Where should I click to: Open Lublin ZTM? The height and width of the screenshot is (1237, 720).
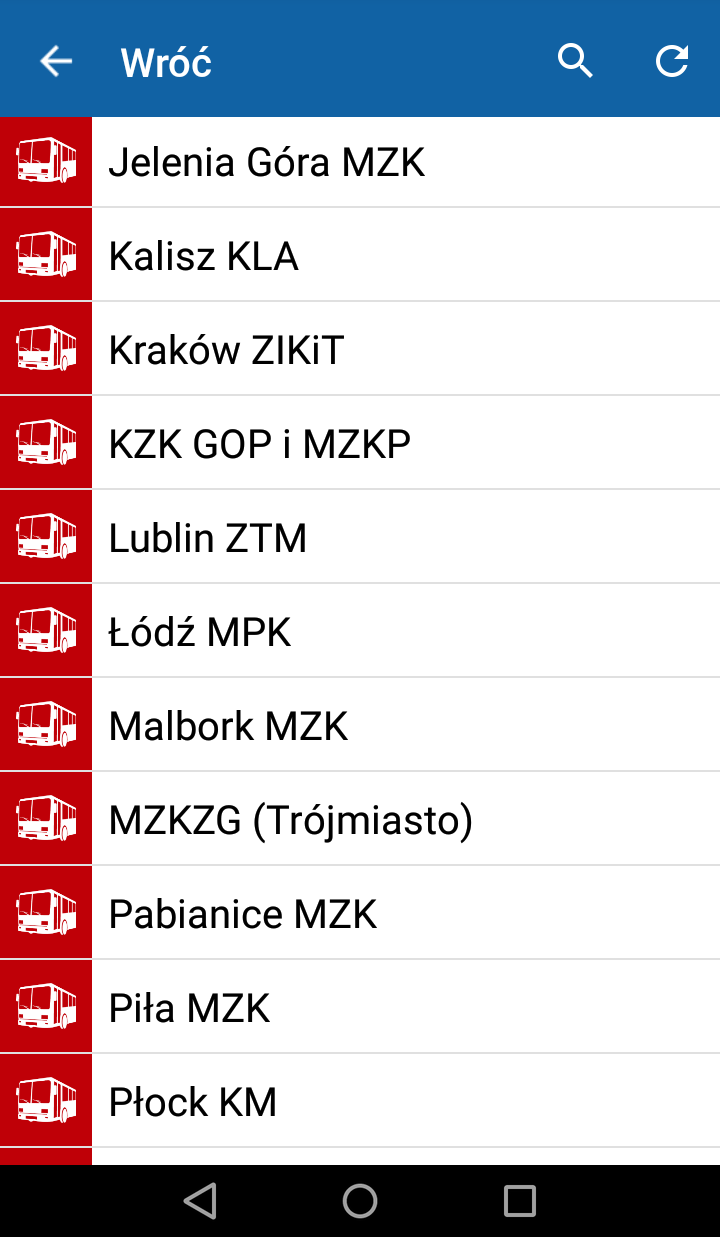(360, 538)
